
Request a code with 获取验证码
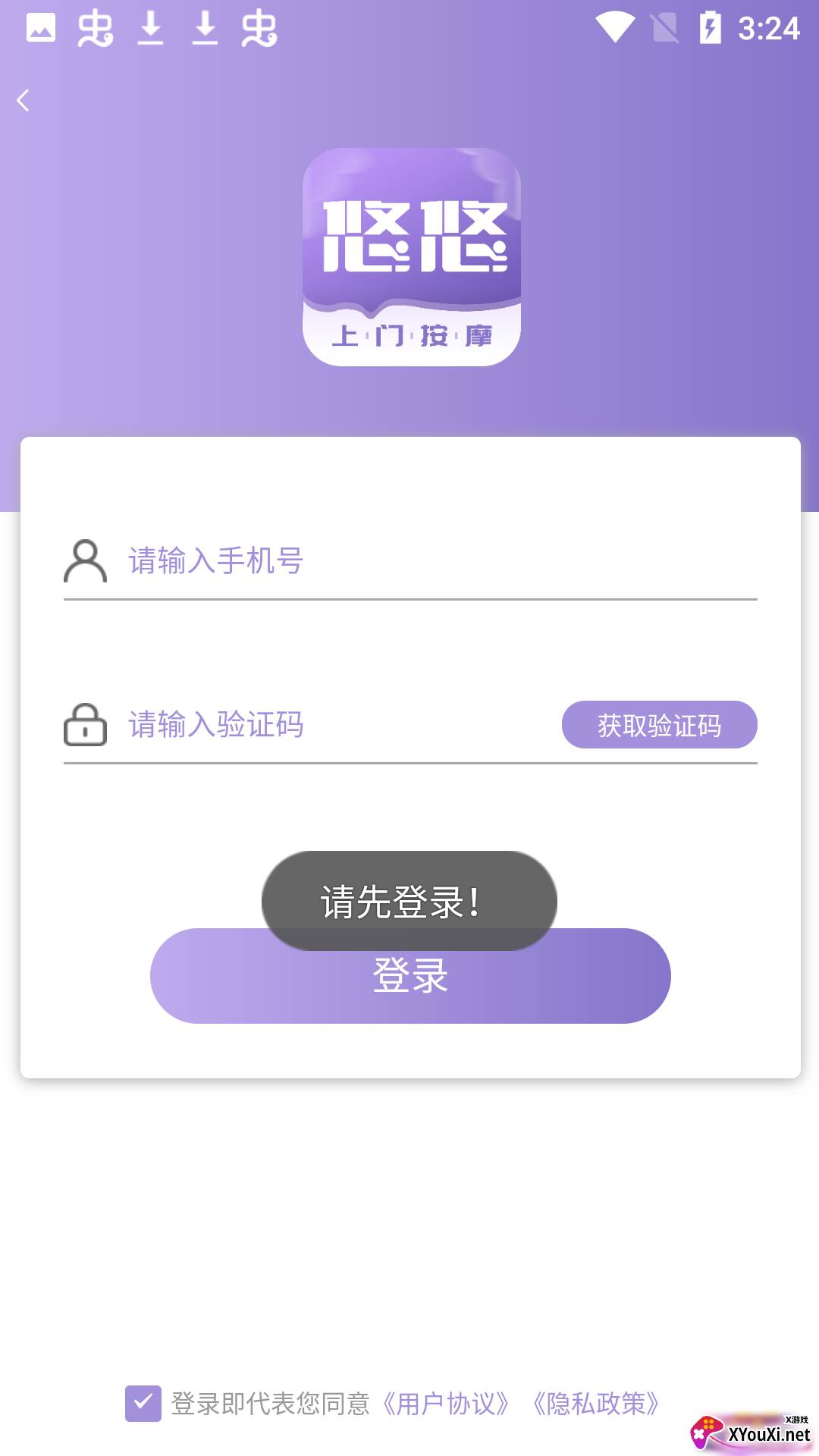pyautogui.click(x=659, y=725)
